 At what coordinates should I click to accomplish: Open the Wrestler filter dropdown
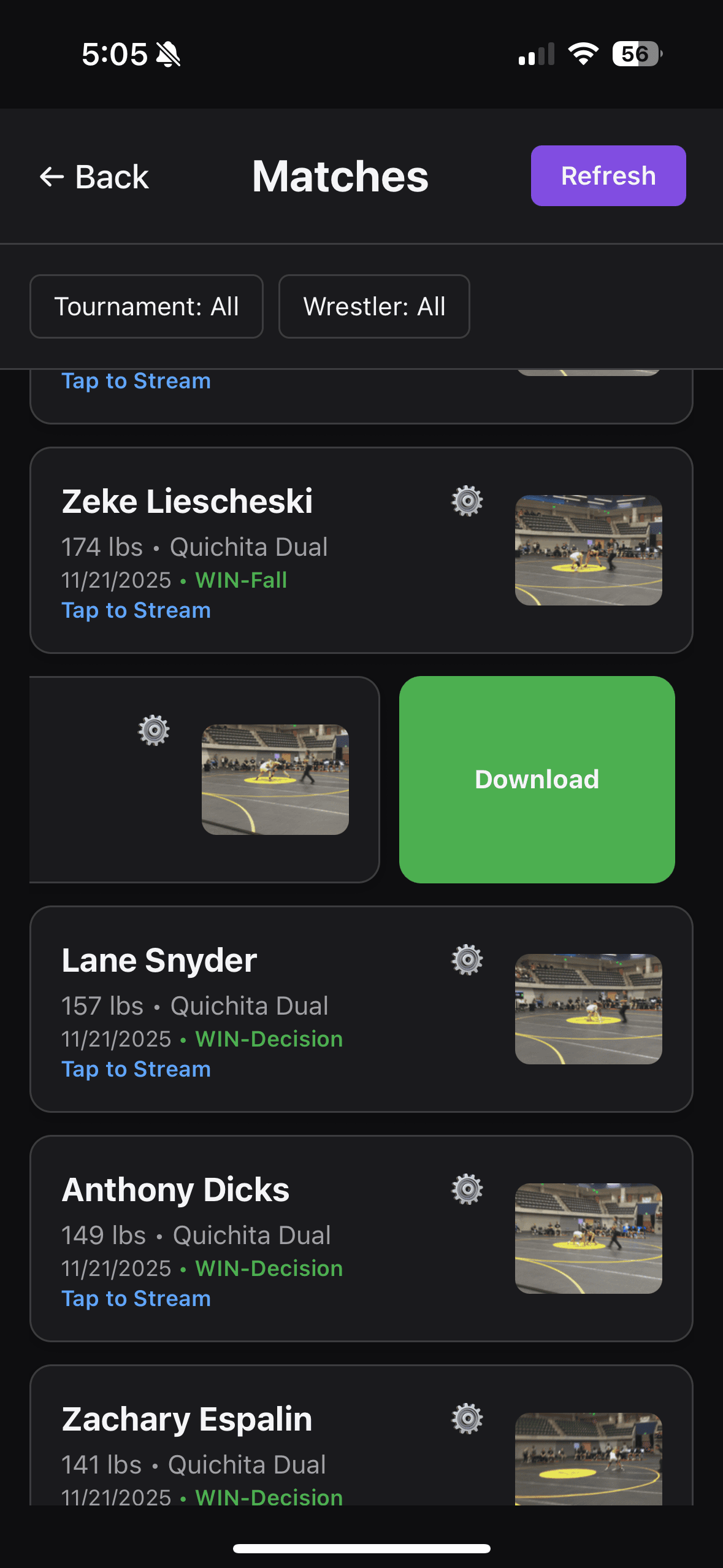tap(374, 306)
